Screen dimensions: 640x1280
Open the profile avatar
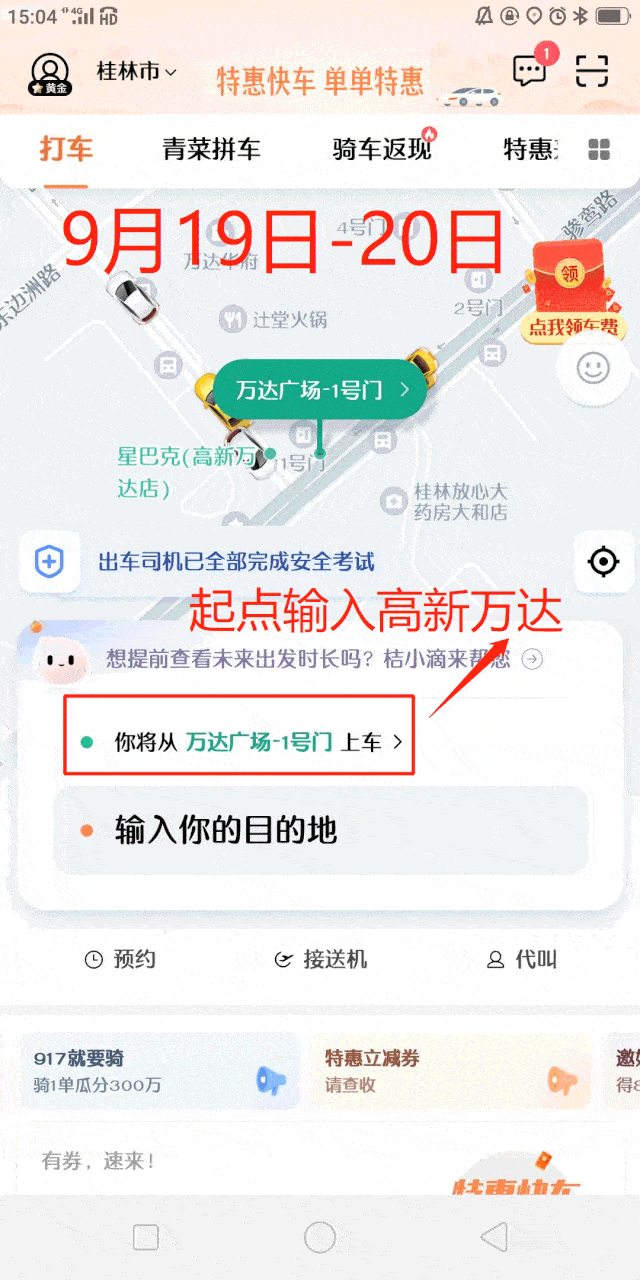(49, 73)
